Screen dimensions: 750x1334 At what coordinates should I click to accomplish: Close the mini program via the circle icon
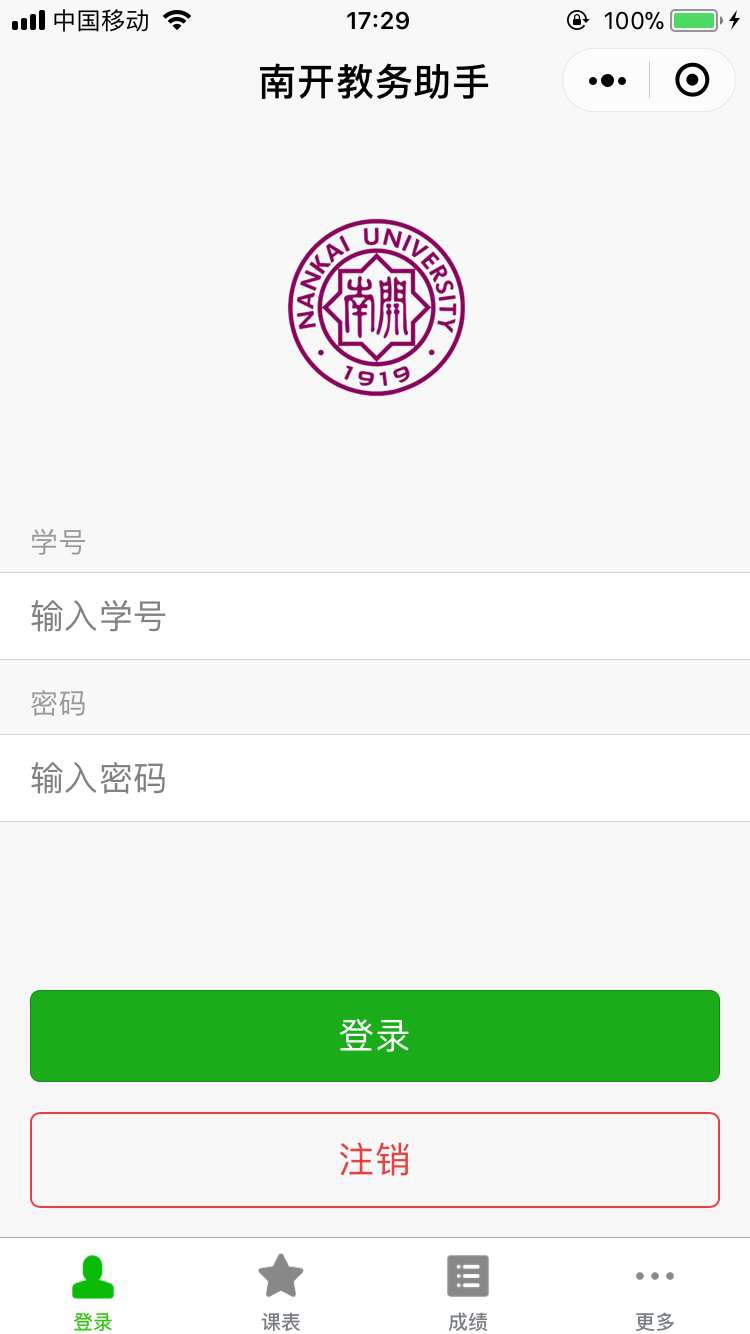[692, 80]
